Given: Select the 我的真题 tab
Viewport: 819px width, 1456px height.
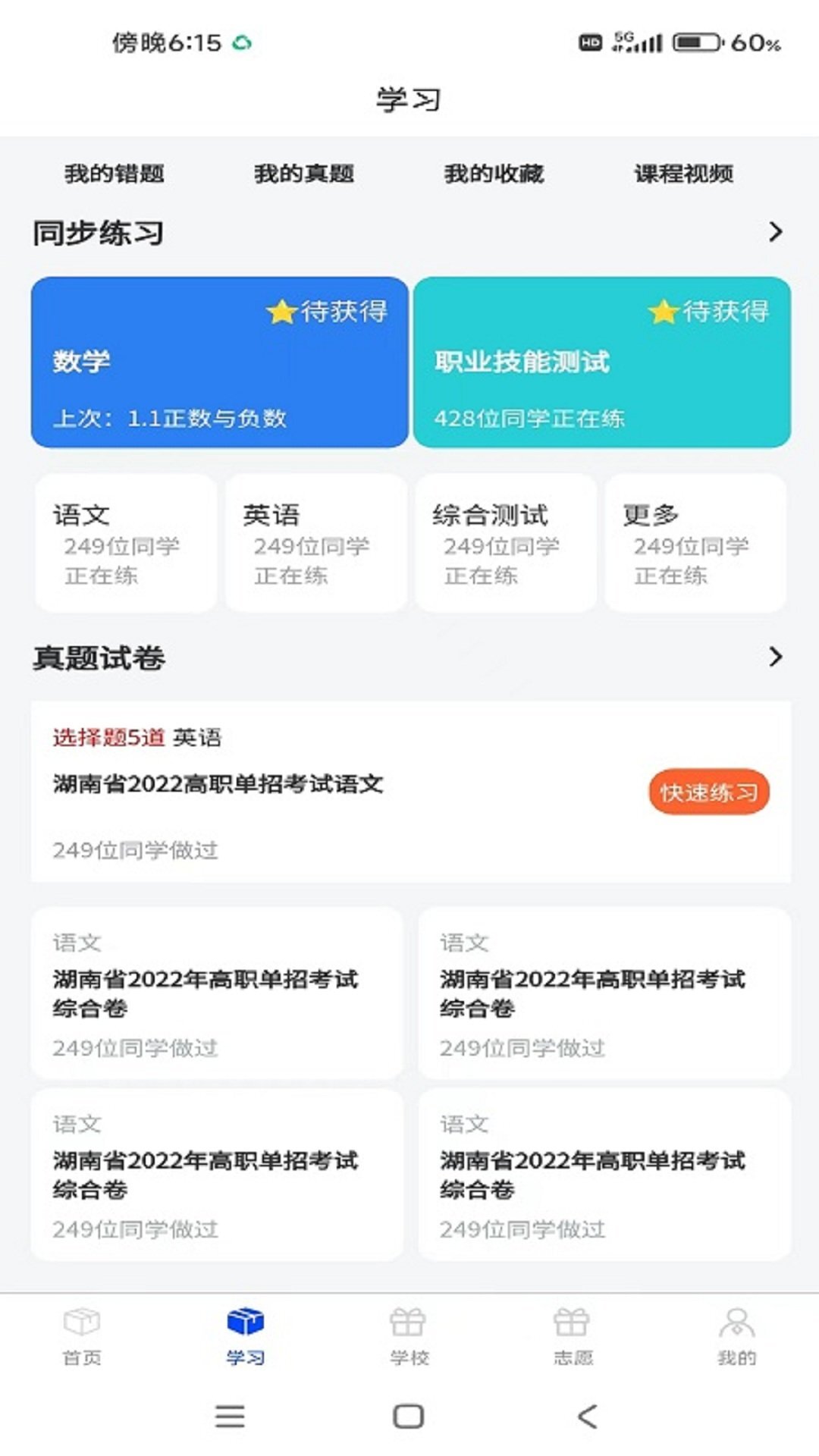Looking at the screenshot, I should [x=306, y=173].
